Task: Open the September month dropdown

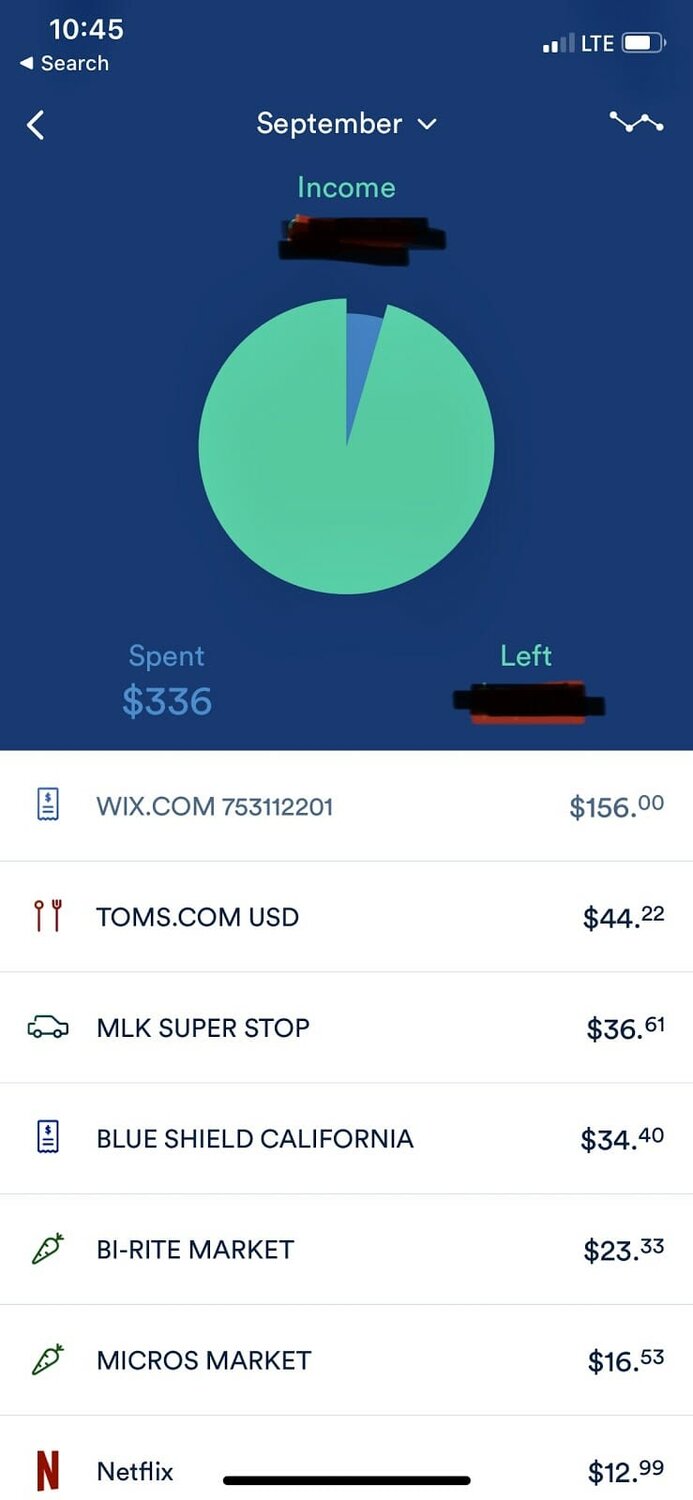Action: pos(346,124)
